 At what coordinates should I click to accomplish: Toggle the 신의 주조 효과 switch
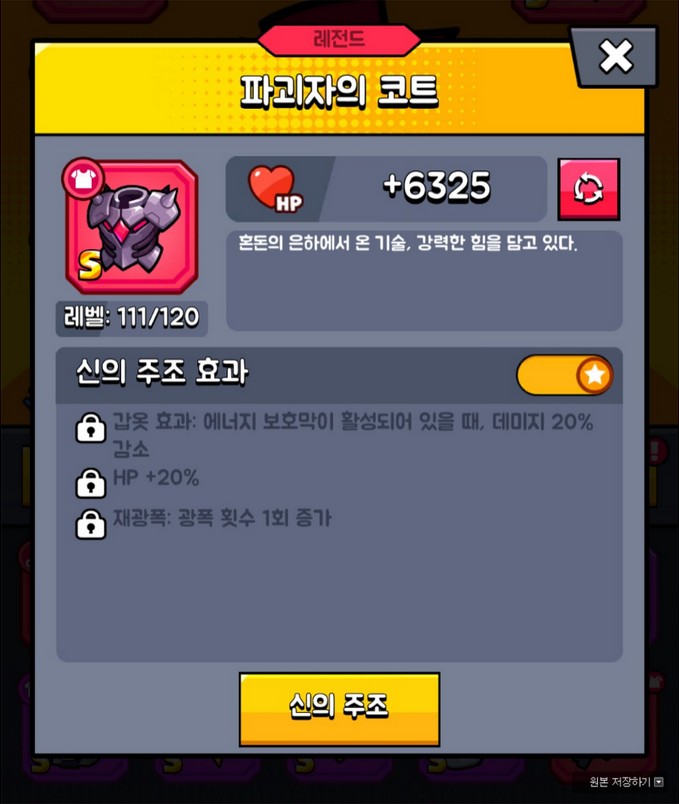565,375
